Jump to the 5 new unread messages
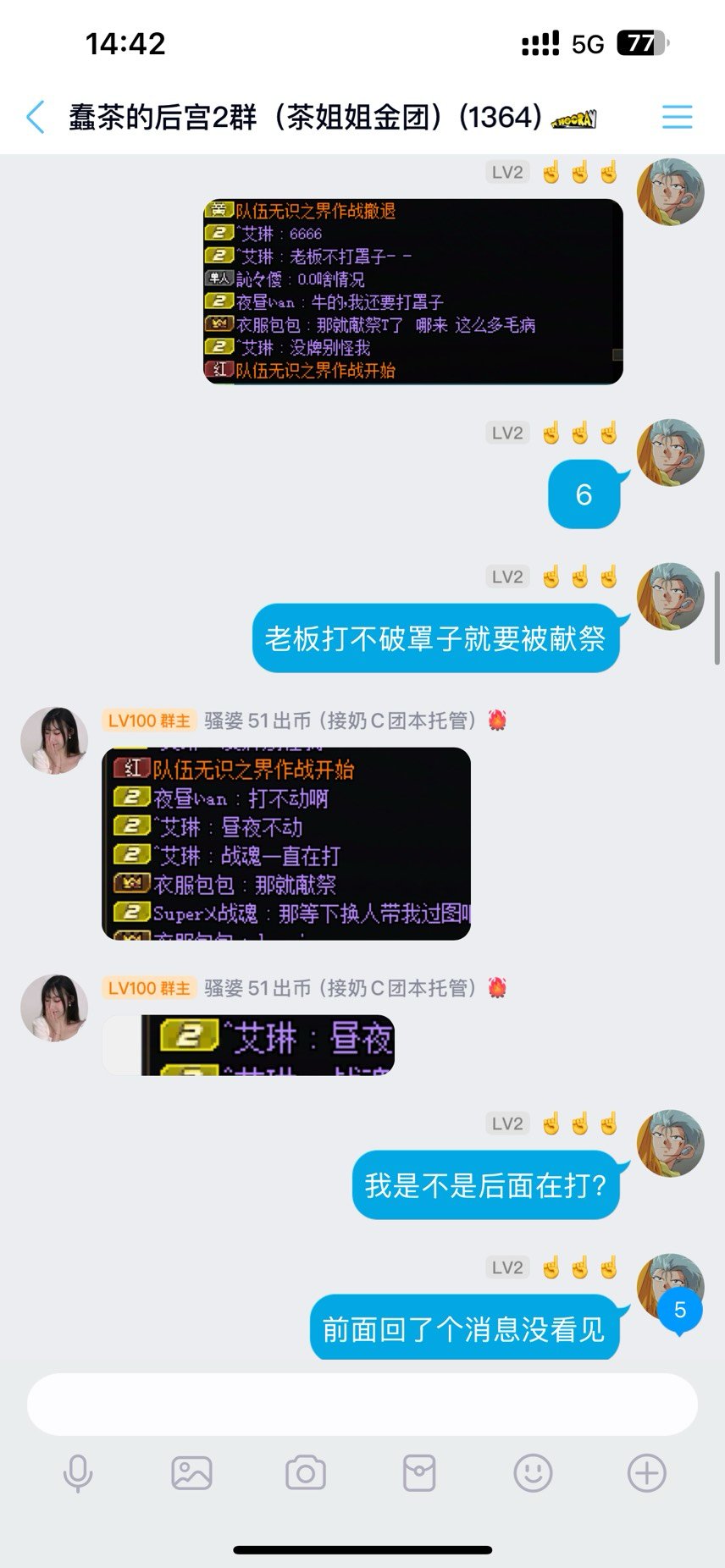Screen dimensions: 725x1568 (x=680, y=1311)
